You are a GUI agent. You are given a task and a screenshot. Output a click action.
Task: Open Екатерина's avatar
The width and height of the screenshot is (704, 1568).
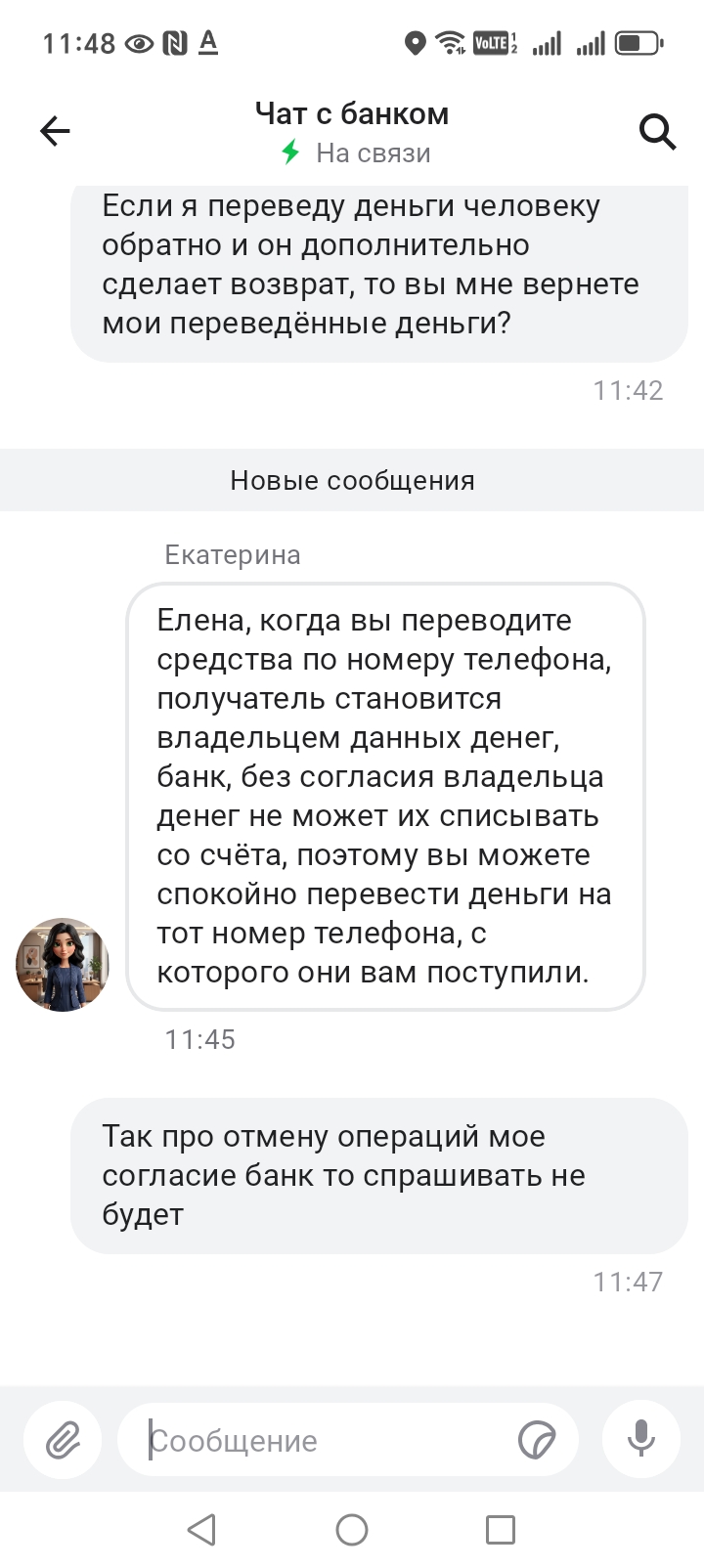(x=63, y=965)
